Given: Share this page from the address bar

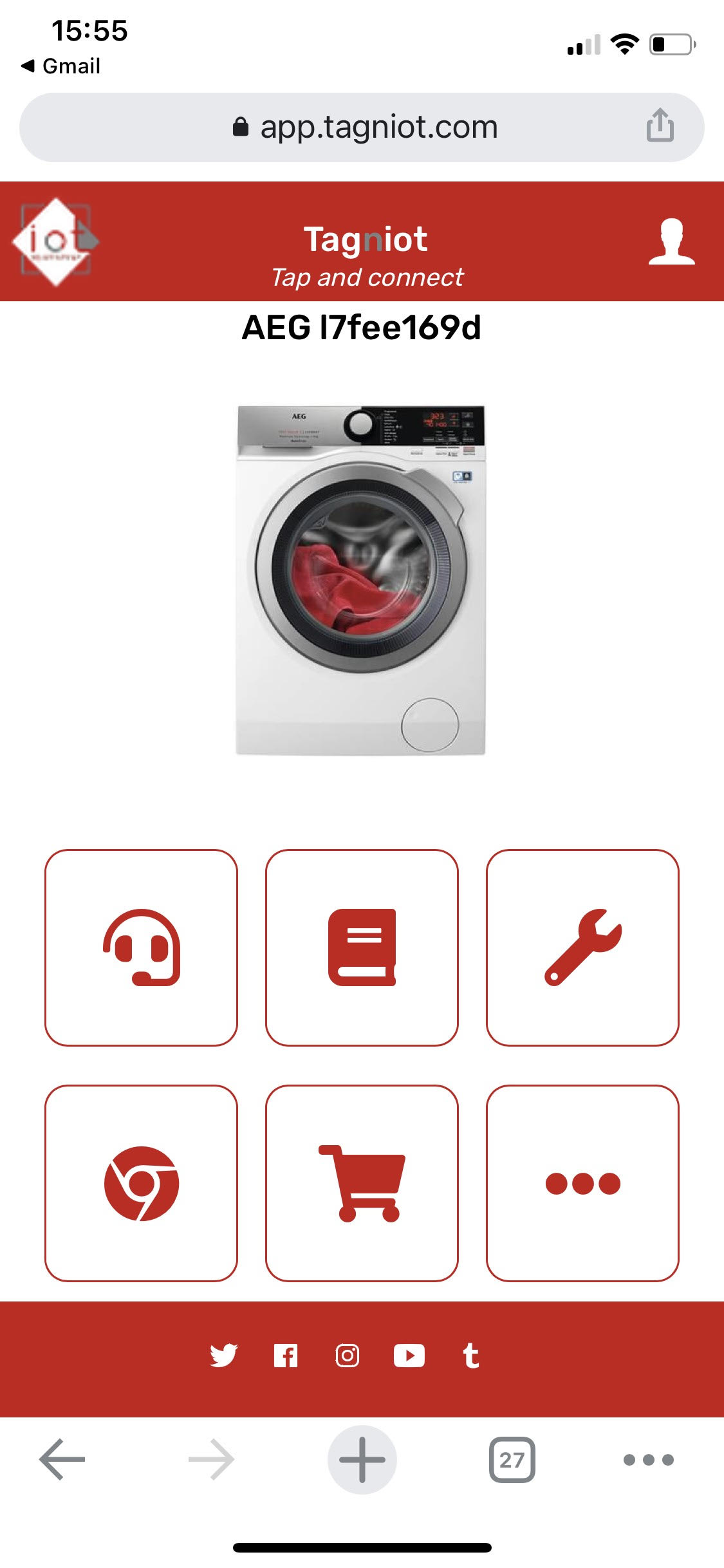Looking at the screenshot, I should (660, 126).
